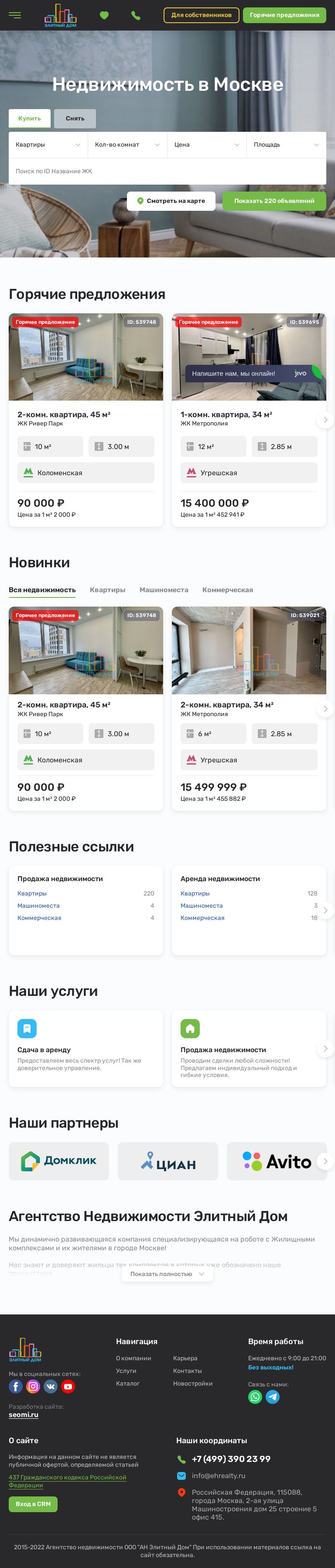Select the Машиноместа tab under Новинки
Screen dimensions: 335x1568
164,590
